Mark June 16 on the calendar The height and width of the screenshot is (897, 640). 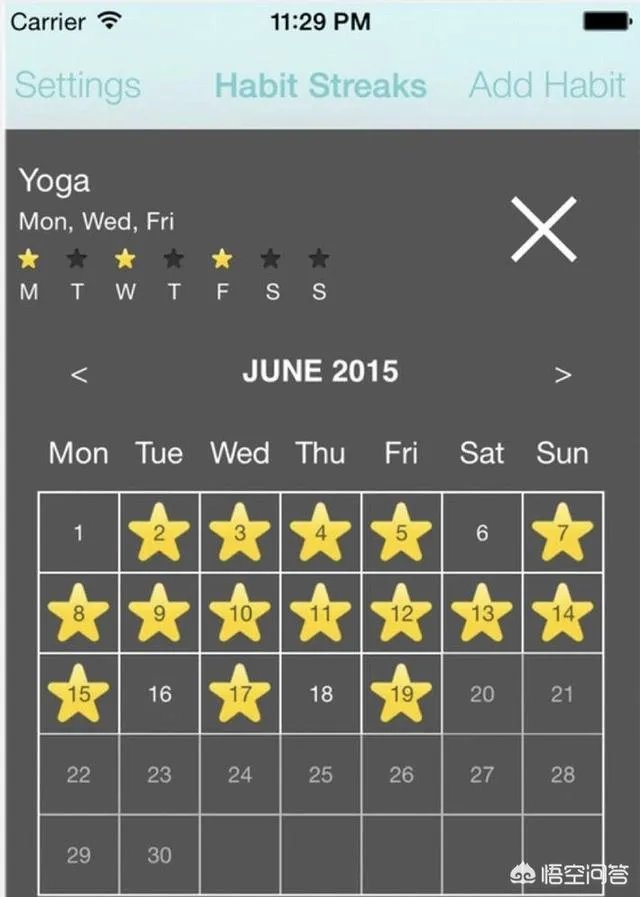(x=160, y=693)
